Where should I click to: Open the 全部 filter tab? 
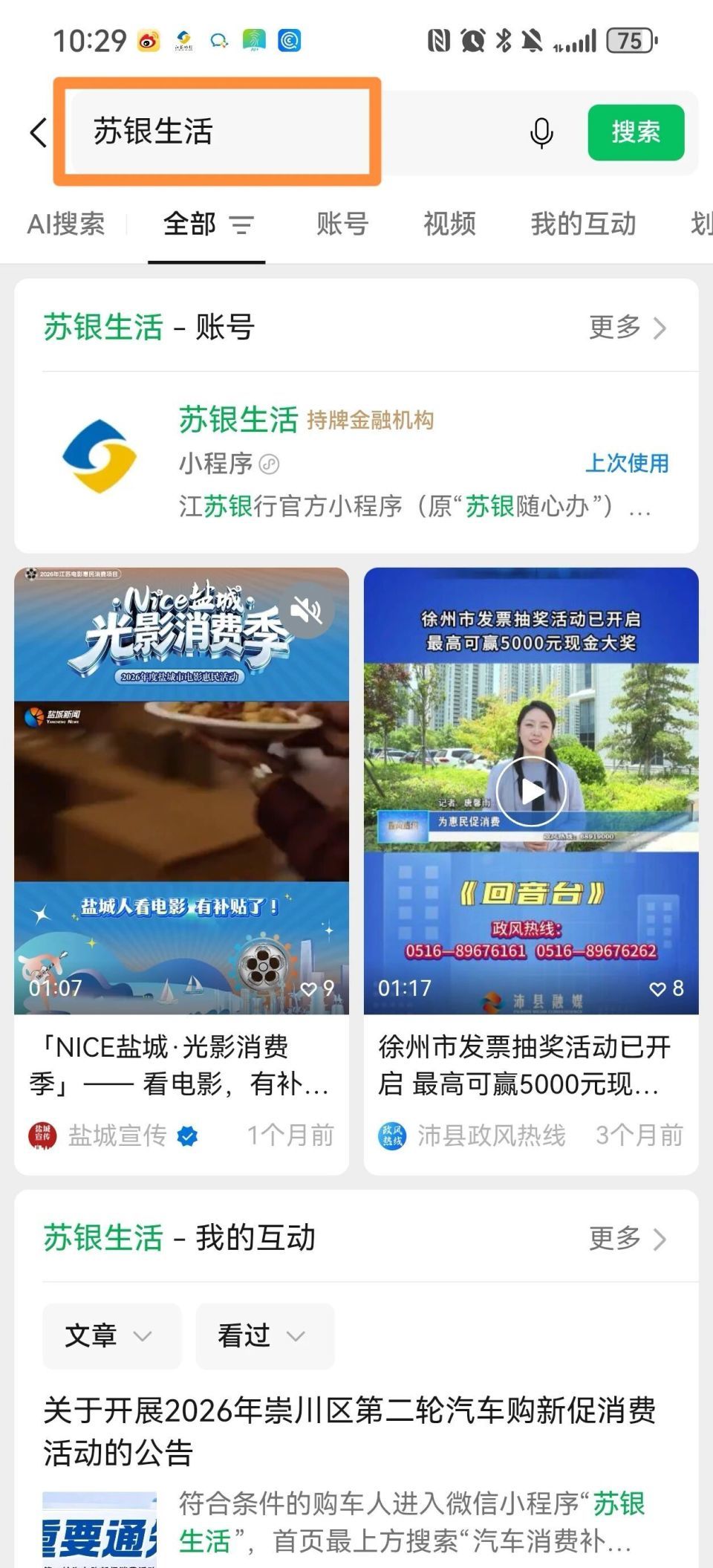pos(207,224)
